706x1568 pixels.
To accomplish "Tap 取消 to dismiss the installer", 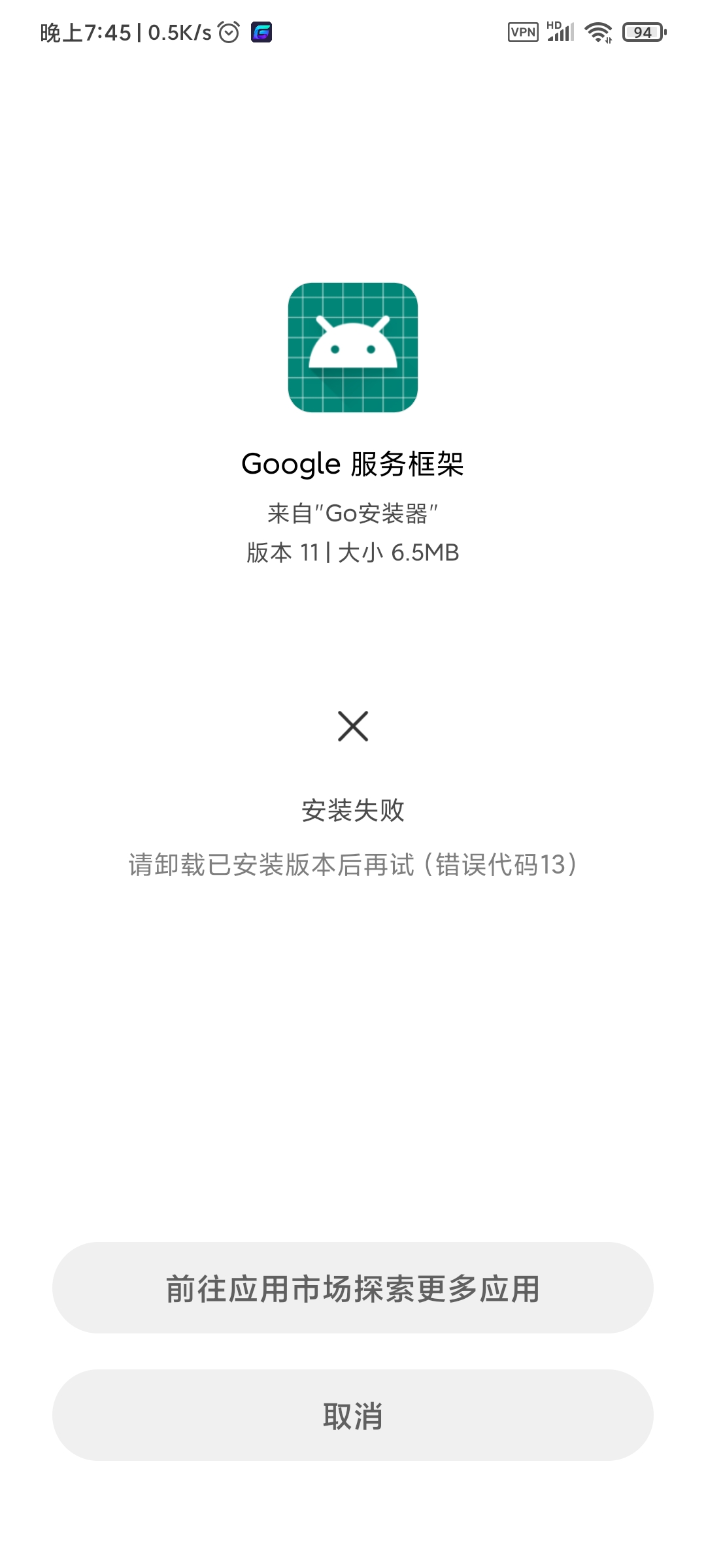I will click(353, 1415).
